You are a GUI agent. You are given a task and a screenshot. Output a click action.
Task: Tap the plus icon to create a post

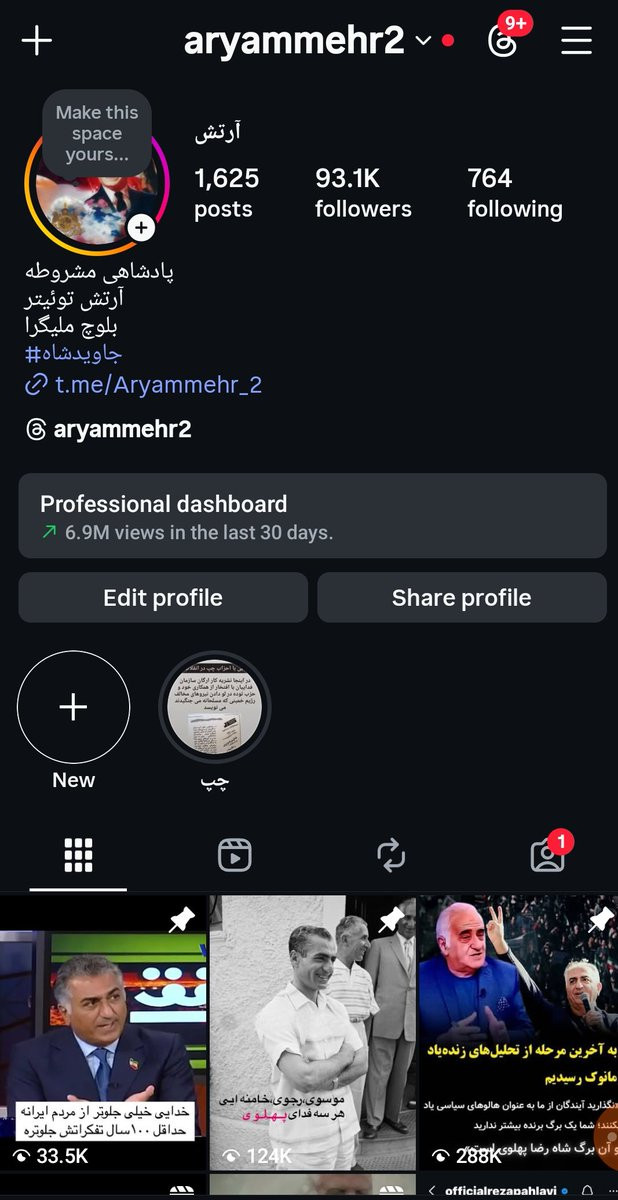pos(36,41)
